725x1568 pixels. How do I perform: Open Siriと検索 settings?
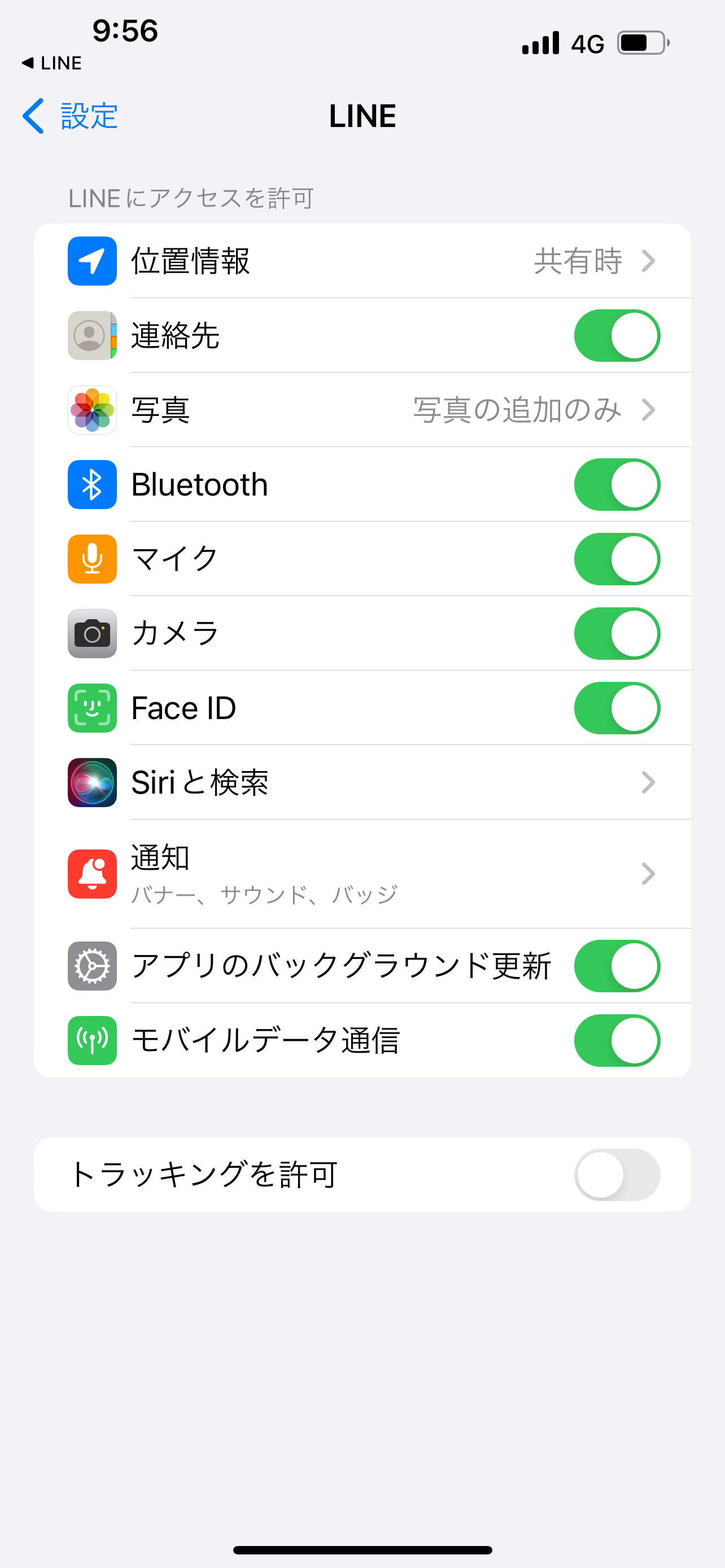(361, 782)
